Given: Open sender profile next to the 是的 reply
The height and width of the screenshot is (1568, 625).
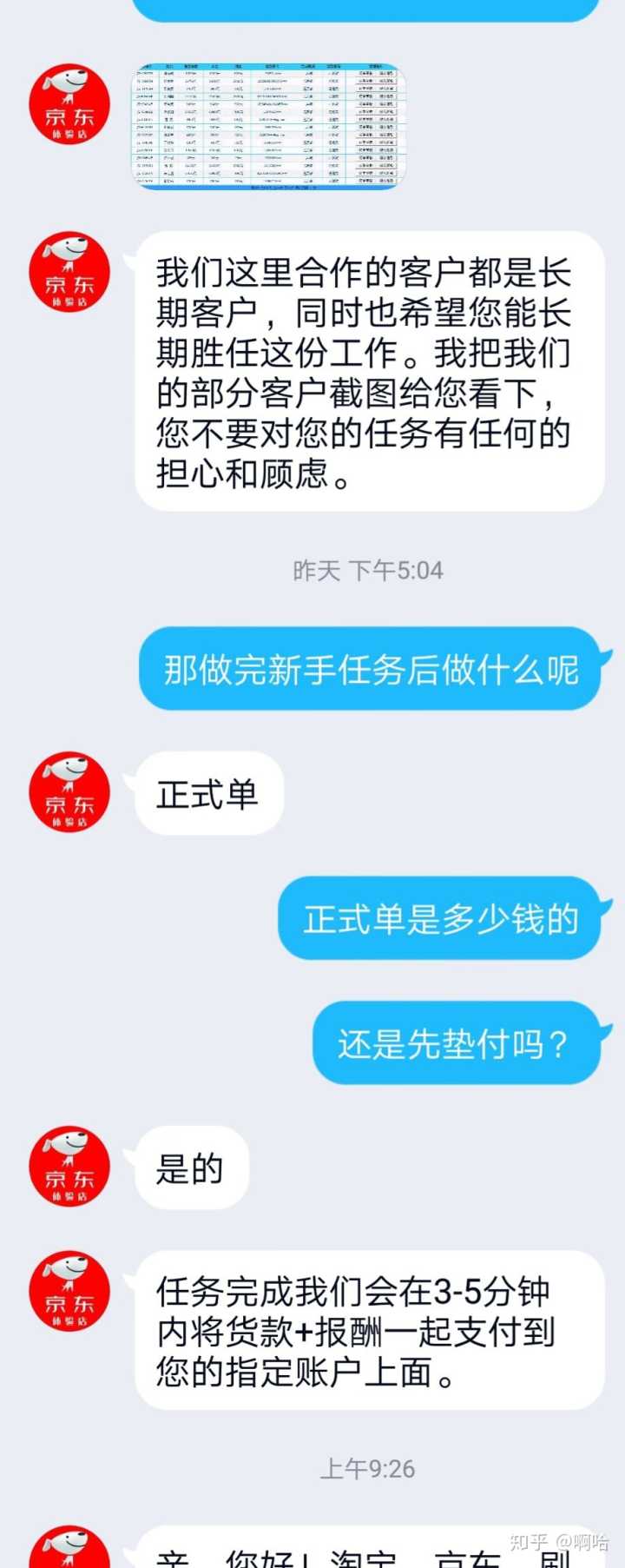Looking at the screenshot, I should click(69, 1167).
